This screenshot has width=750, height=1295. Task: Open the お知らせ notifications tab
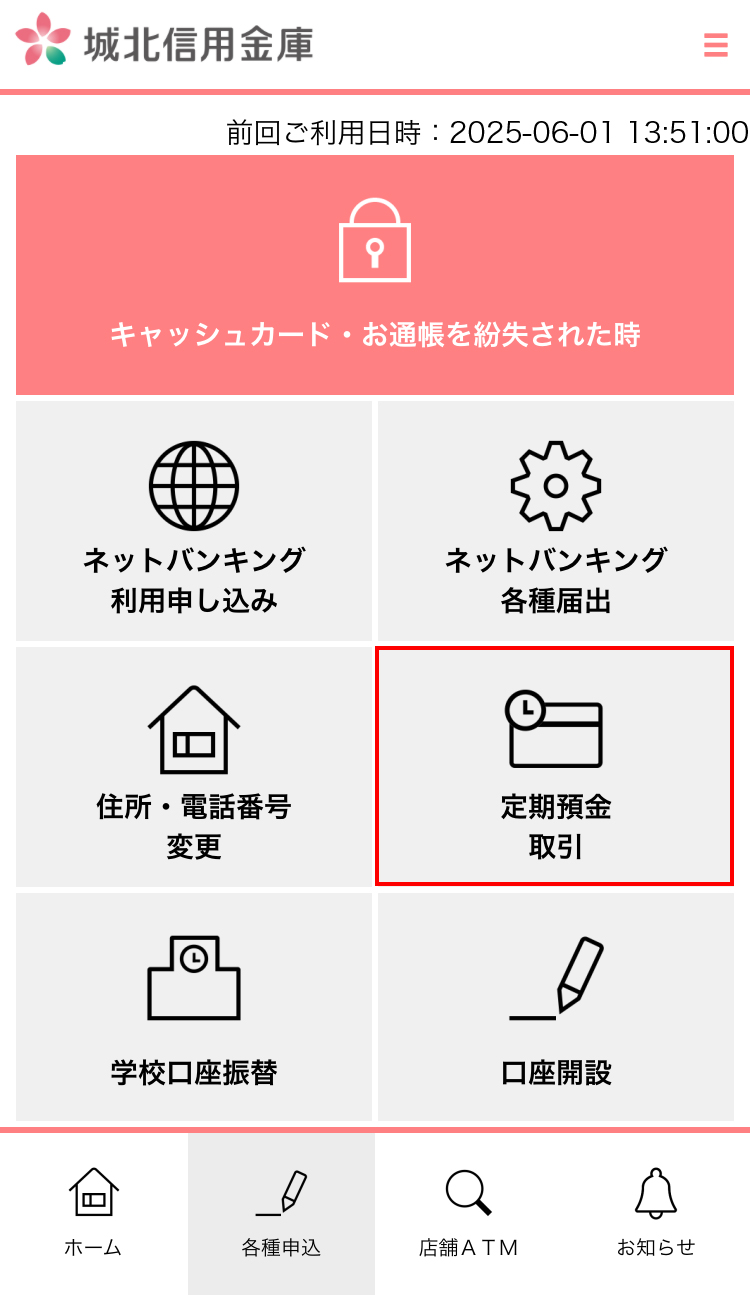click(x=656, y=1213)
